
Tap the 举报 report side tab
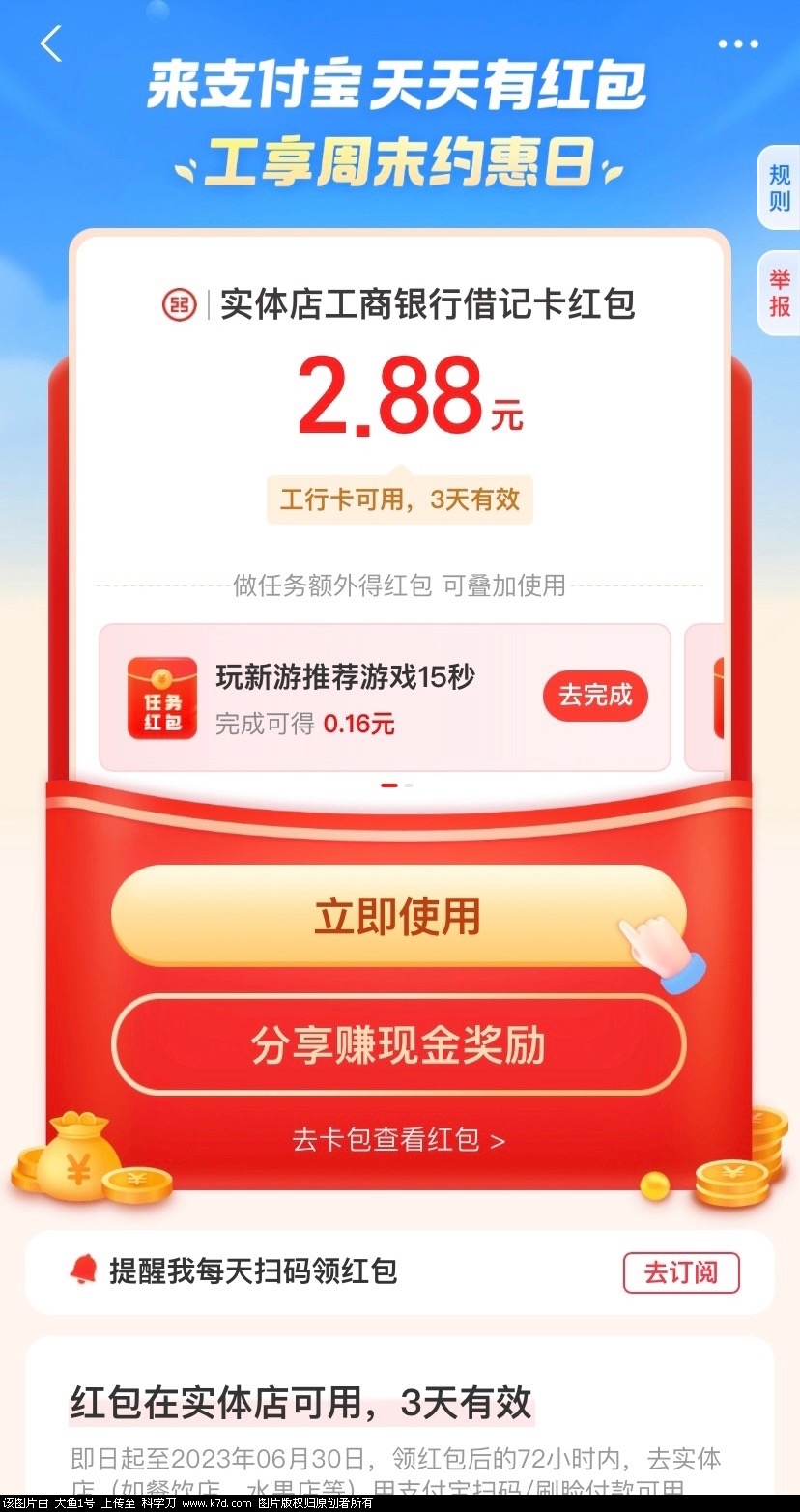pos(779,294)
